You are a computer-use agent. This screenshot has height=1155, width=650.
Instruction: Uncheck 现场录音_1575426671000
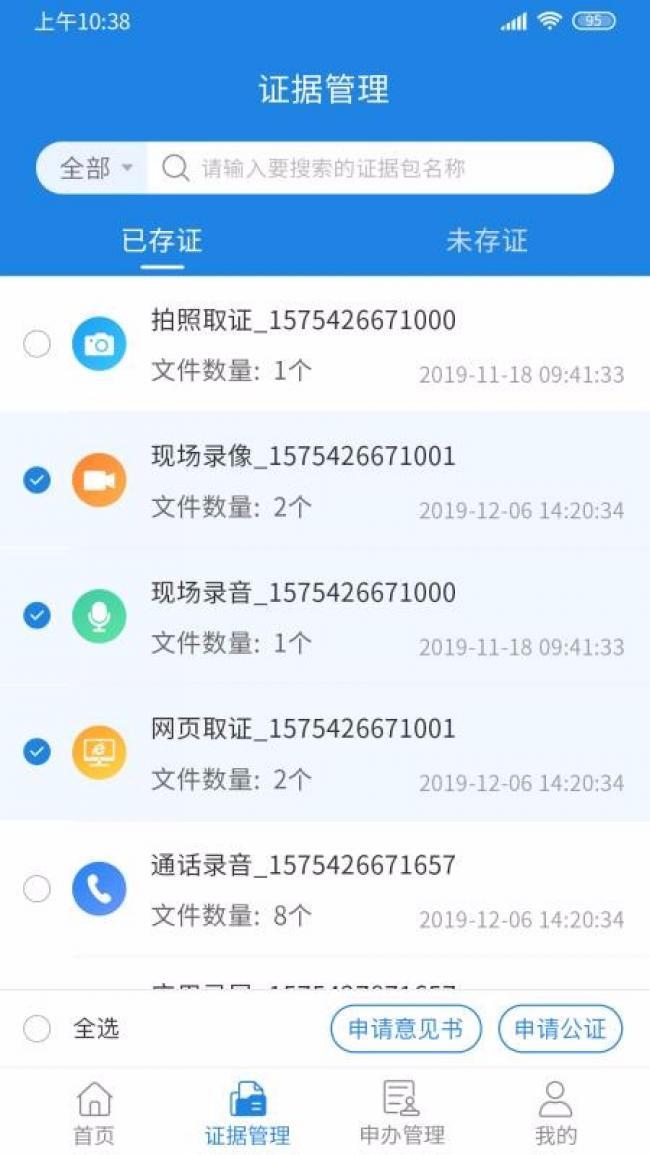(37, 616)
